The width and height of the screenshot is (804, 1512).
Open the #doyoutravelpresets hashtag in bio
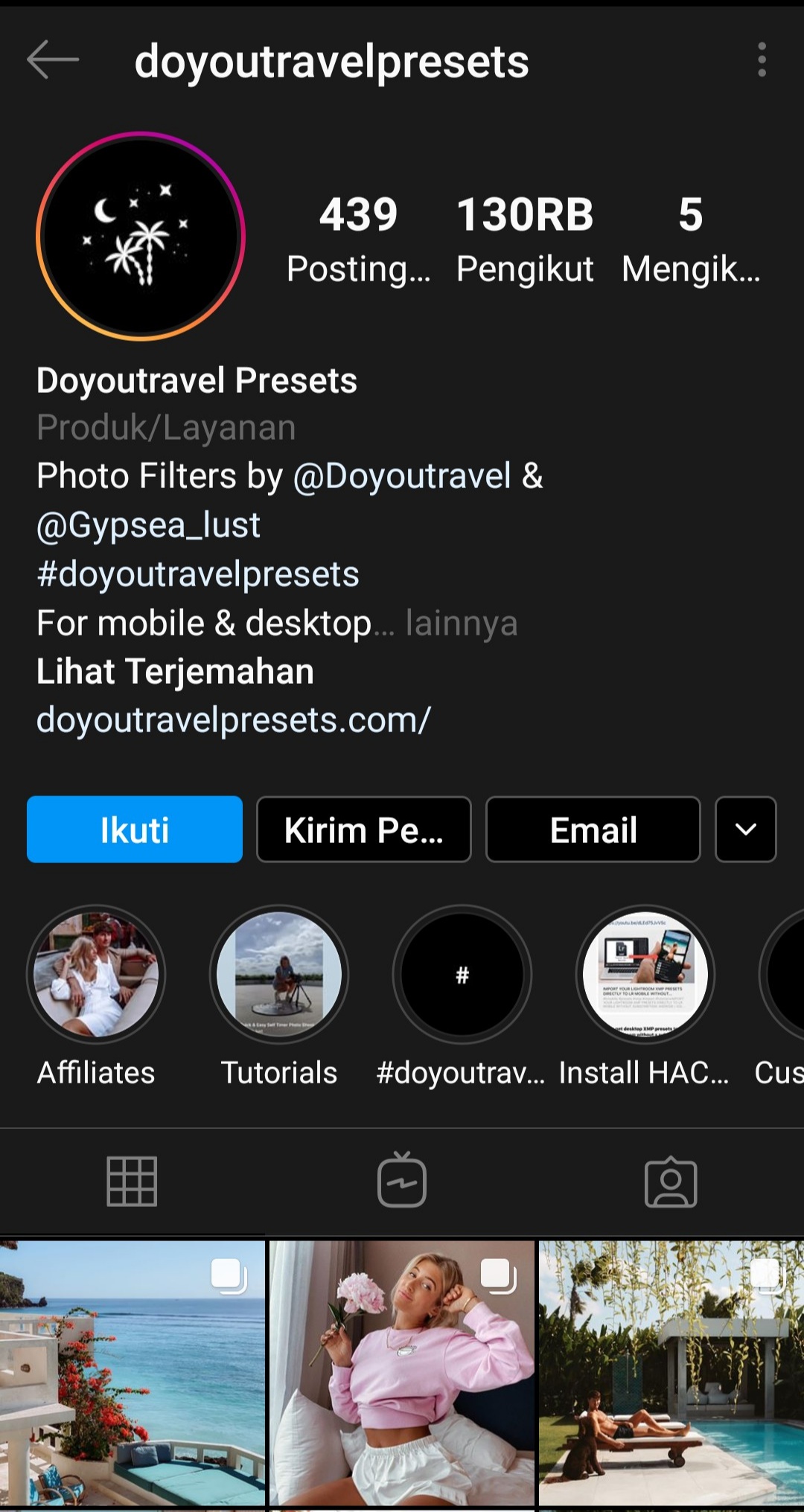coord(198,574)
